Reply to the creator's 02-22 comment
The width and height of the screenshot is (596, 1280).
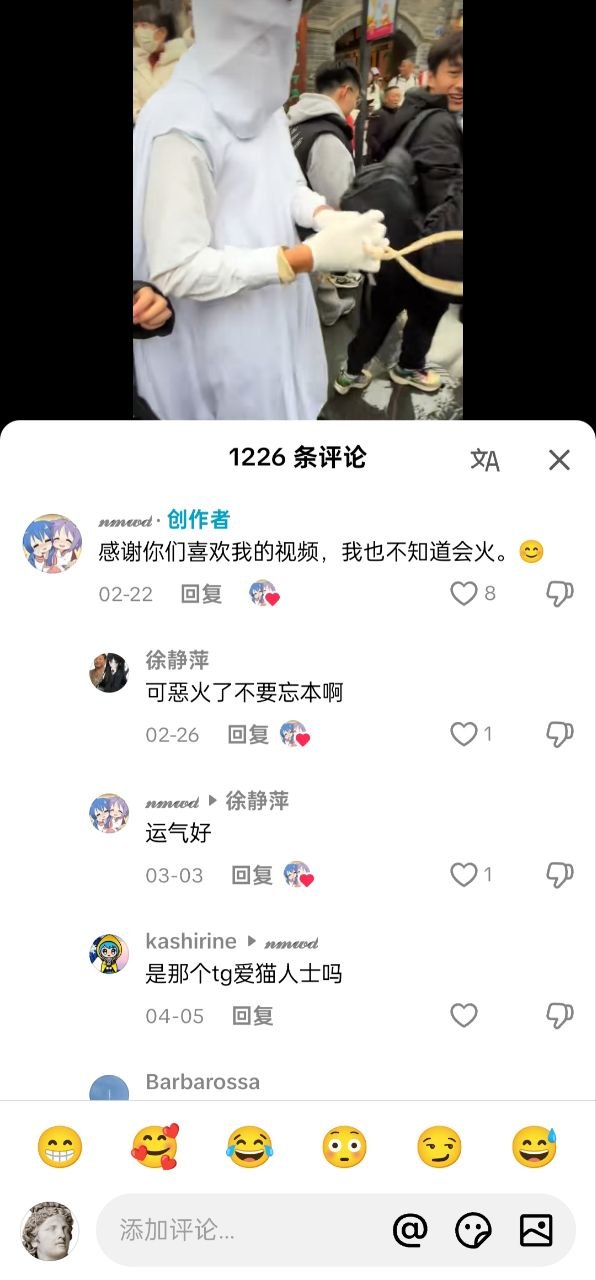(201, 594)
